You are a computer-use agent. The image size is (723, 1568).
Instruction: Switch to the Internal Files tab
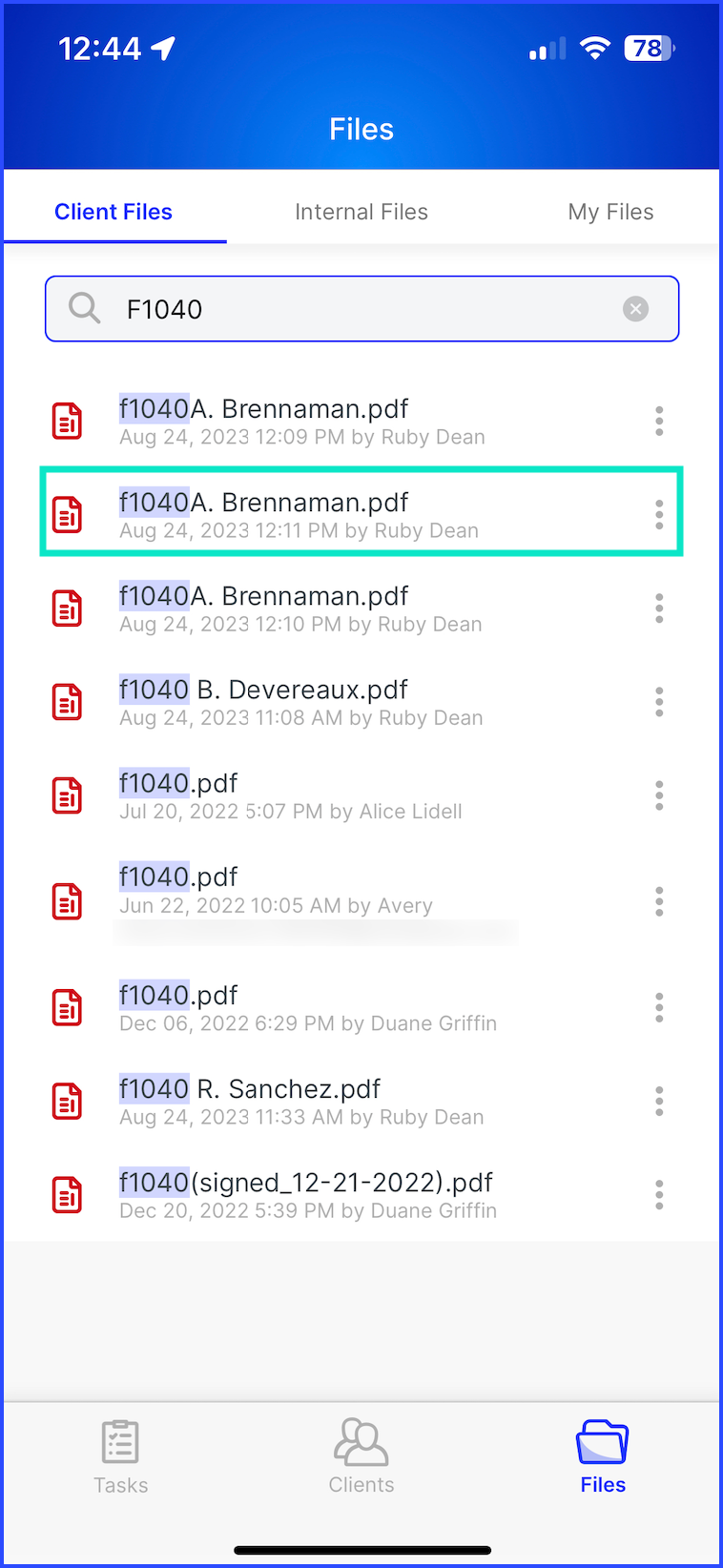(361, 212)
